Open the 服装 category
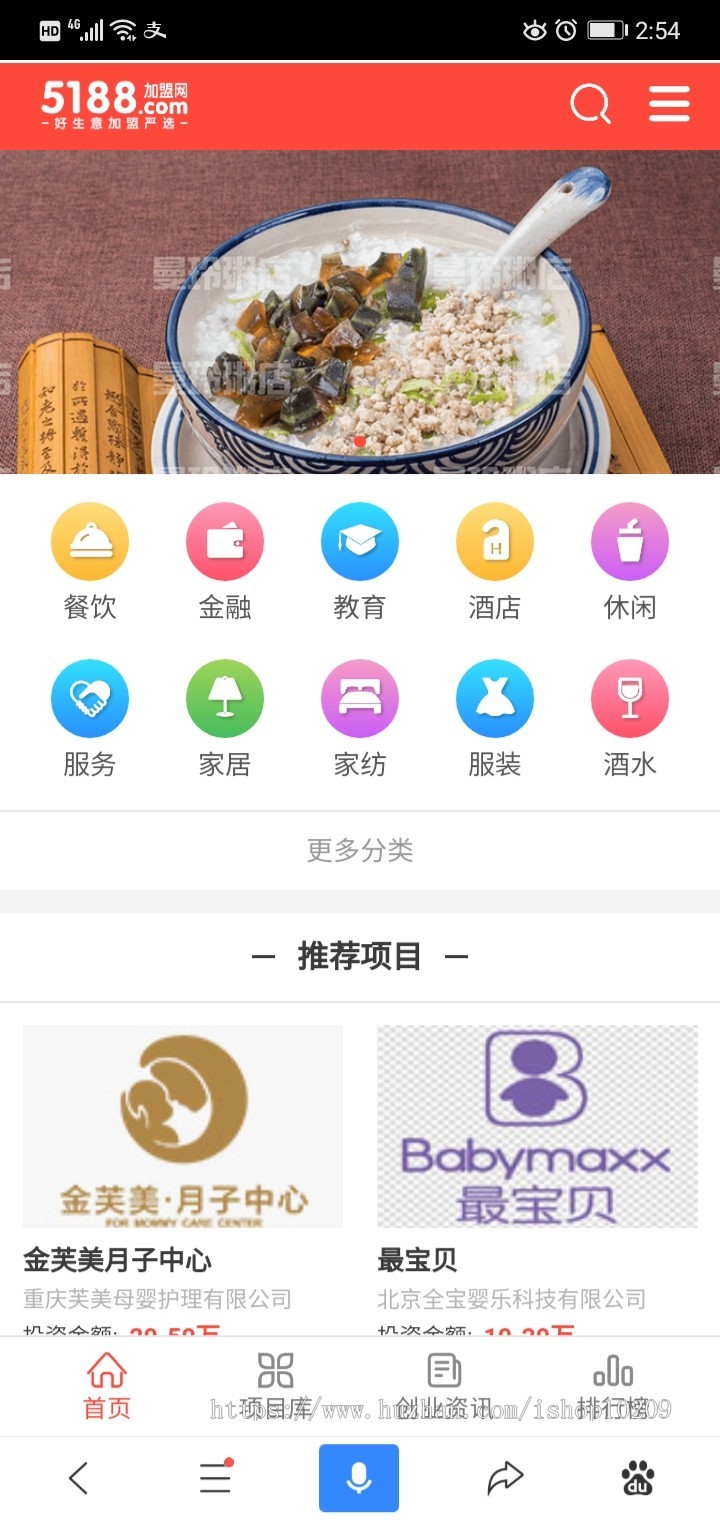Viewport: 720px width, 1520px height. point(495,718)
